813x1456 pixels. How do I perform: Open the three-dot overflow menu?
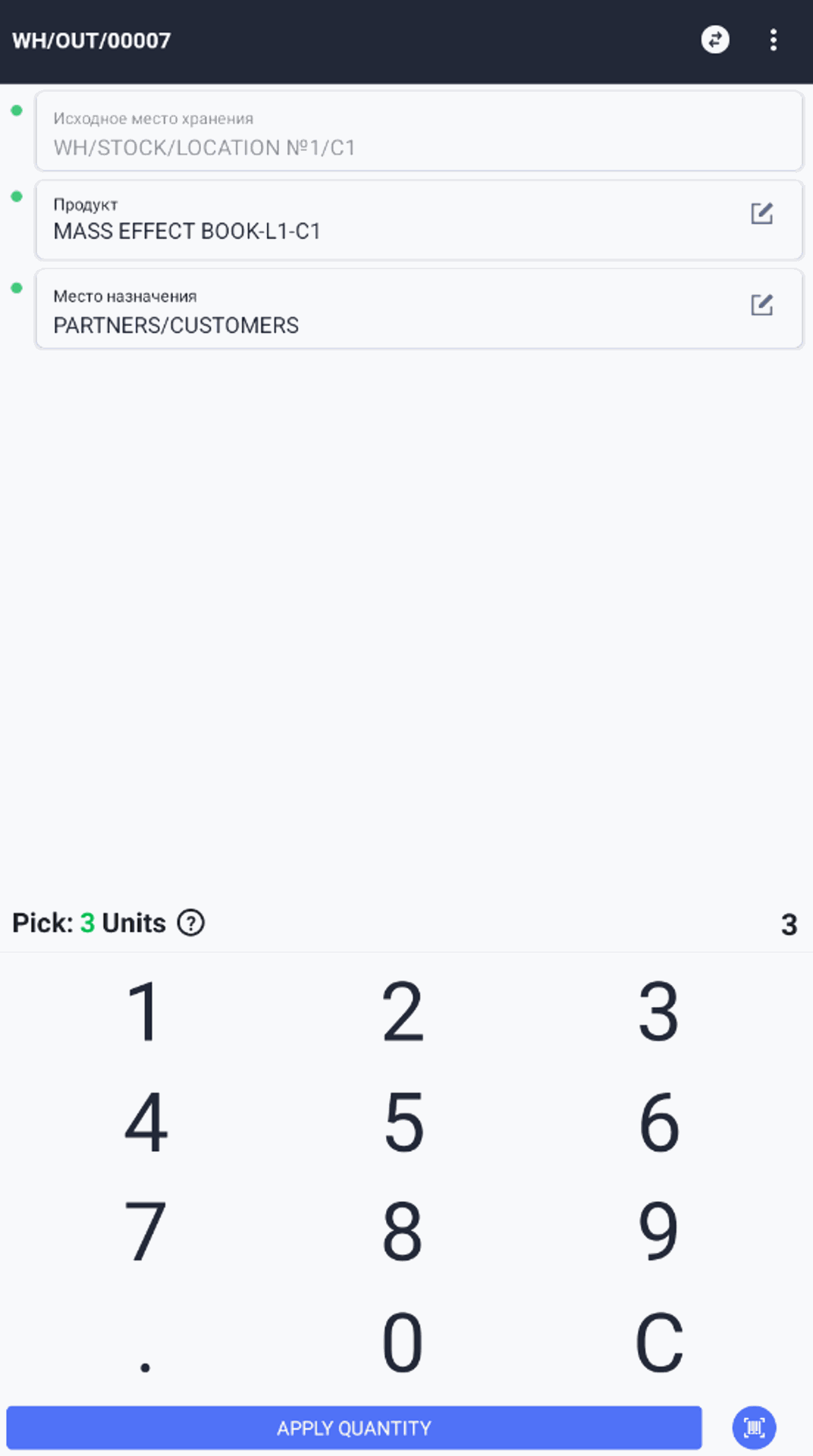[773, 40]
